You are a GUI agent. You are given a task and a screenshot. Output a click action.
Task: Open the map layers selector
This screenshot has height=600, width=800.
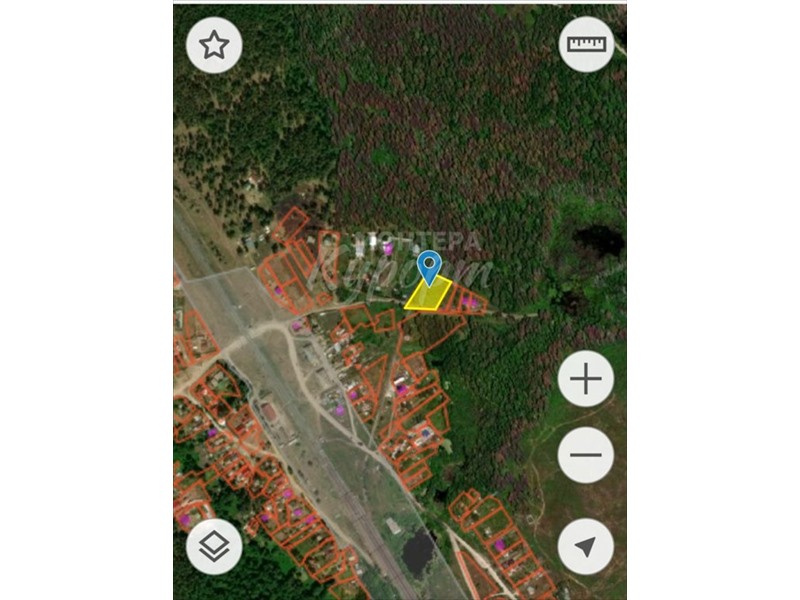coord(214,547)
